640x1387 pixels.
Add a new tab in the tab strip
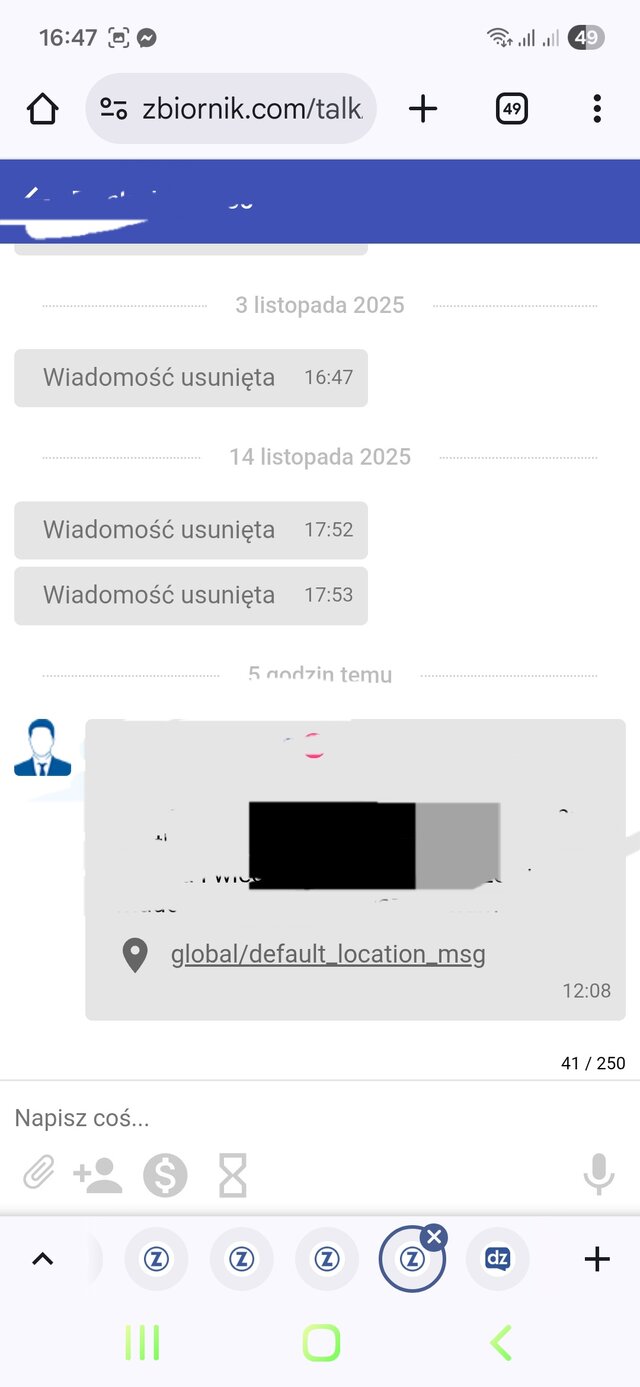click(x=597, y=1259)
